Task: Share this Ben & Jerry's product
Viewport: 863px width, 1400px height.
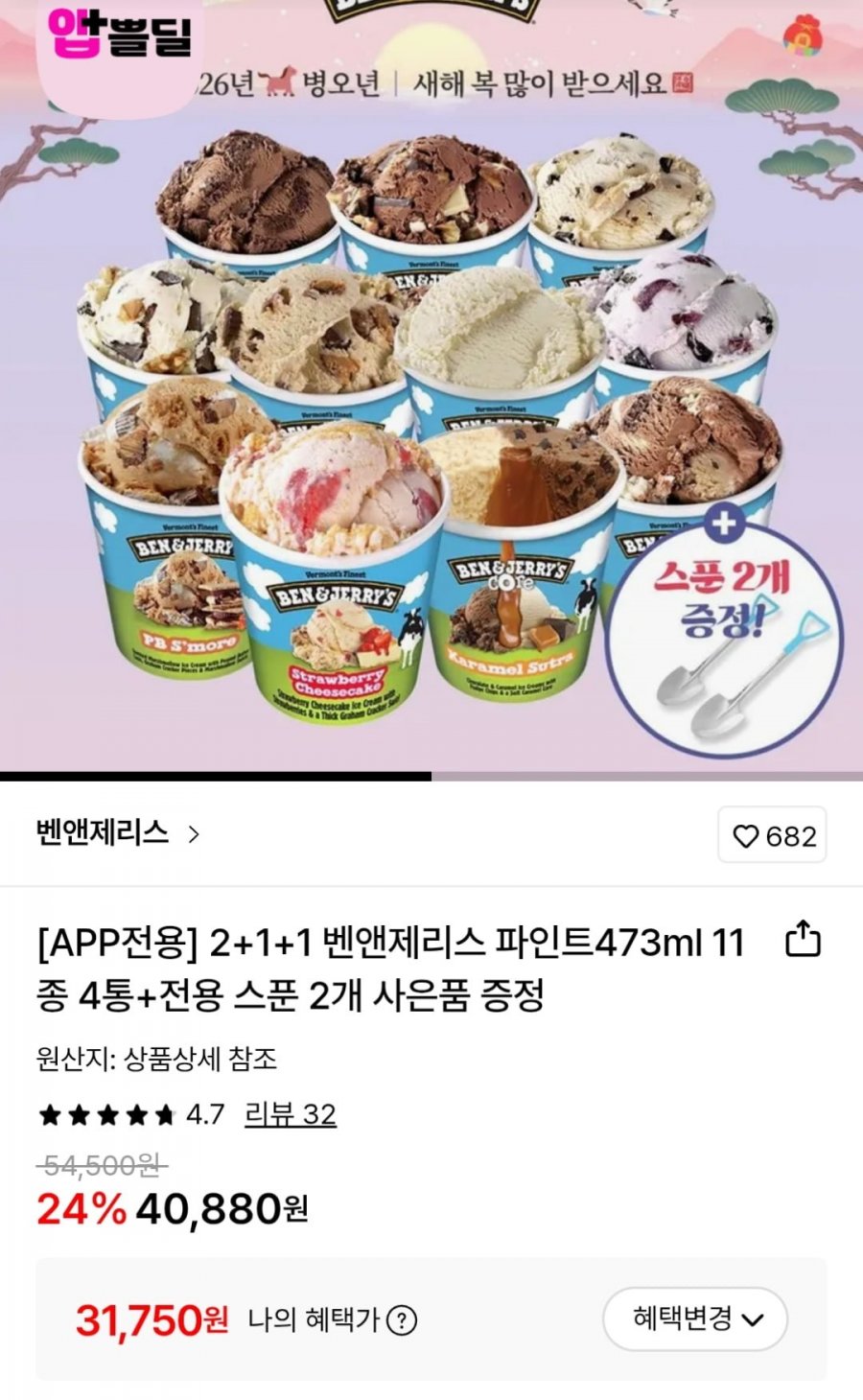Action: [x=803, y=939]
